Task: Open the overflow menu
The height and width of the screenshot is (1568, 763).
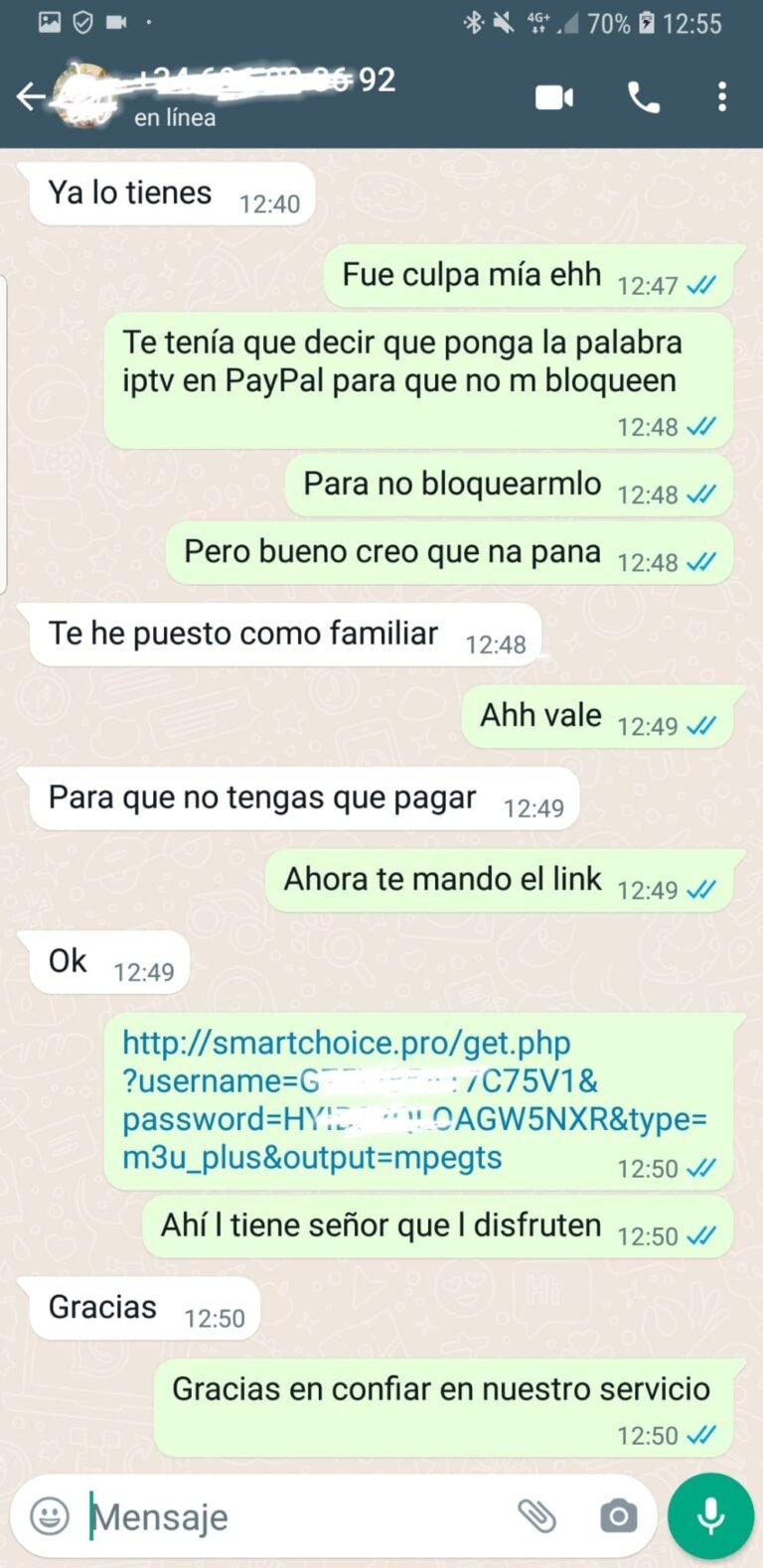Action: [722, 97]
